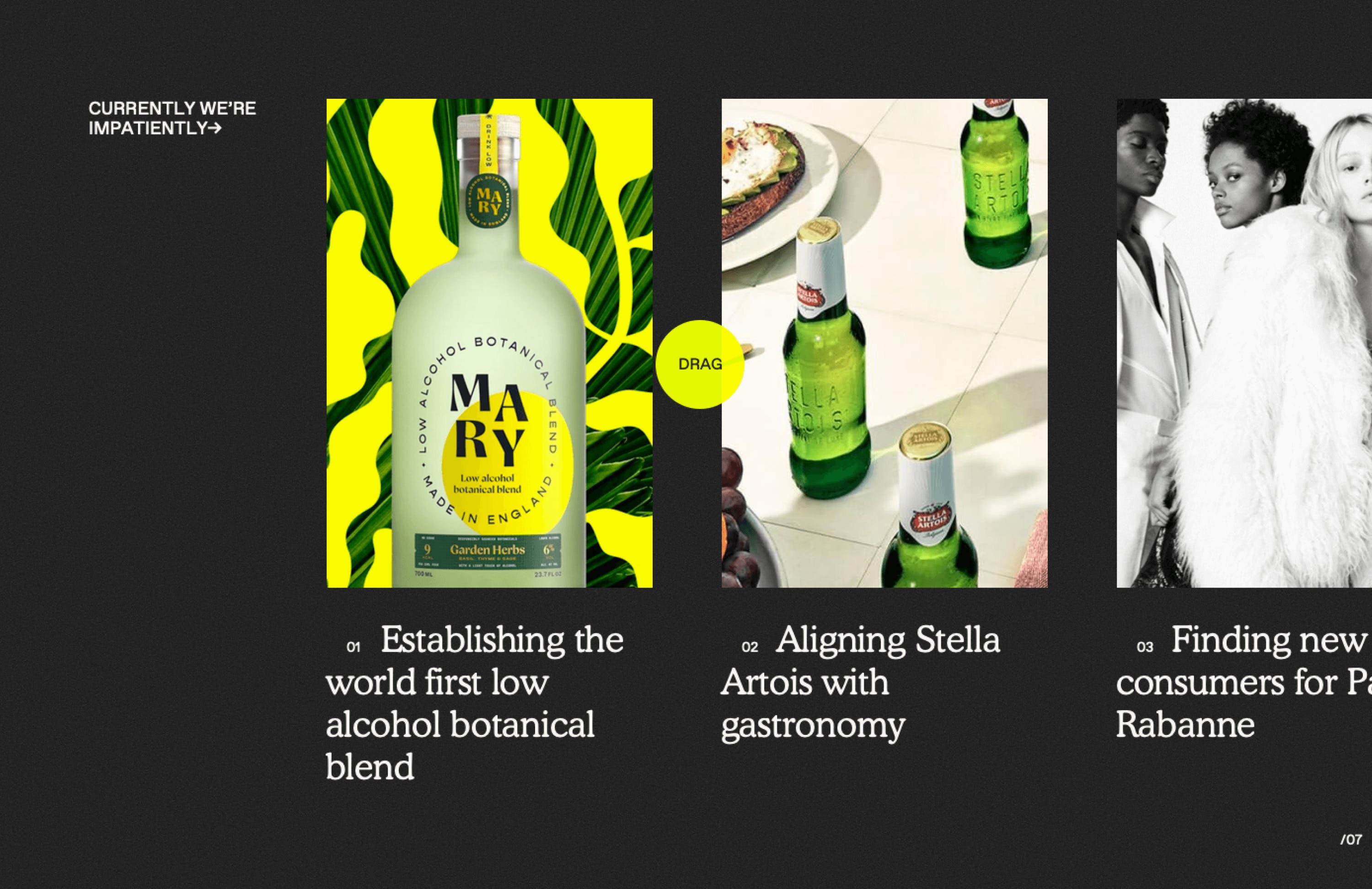Tap the yellow DRAG circle
Image resolution: width=1372 pixels, height=889 pixels.
tap(699, 364)
